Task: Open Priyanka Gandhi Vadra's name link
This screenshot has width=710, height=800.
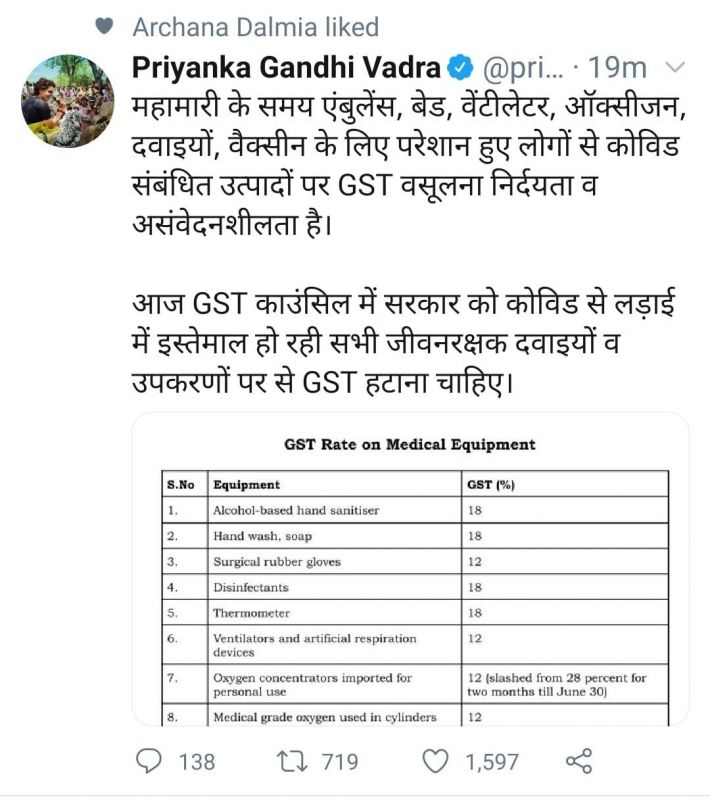Action: coord(288,68)
